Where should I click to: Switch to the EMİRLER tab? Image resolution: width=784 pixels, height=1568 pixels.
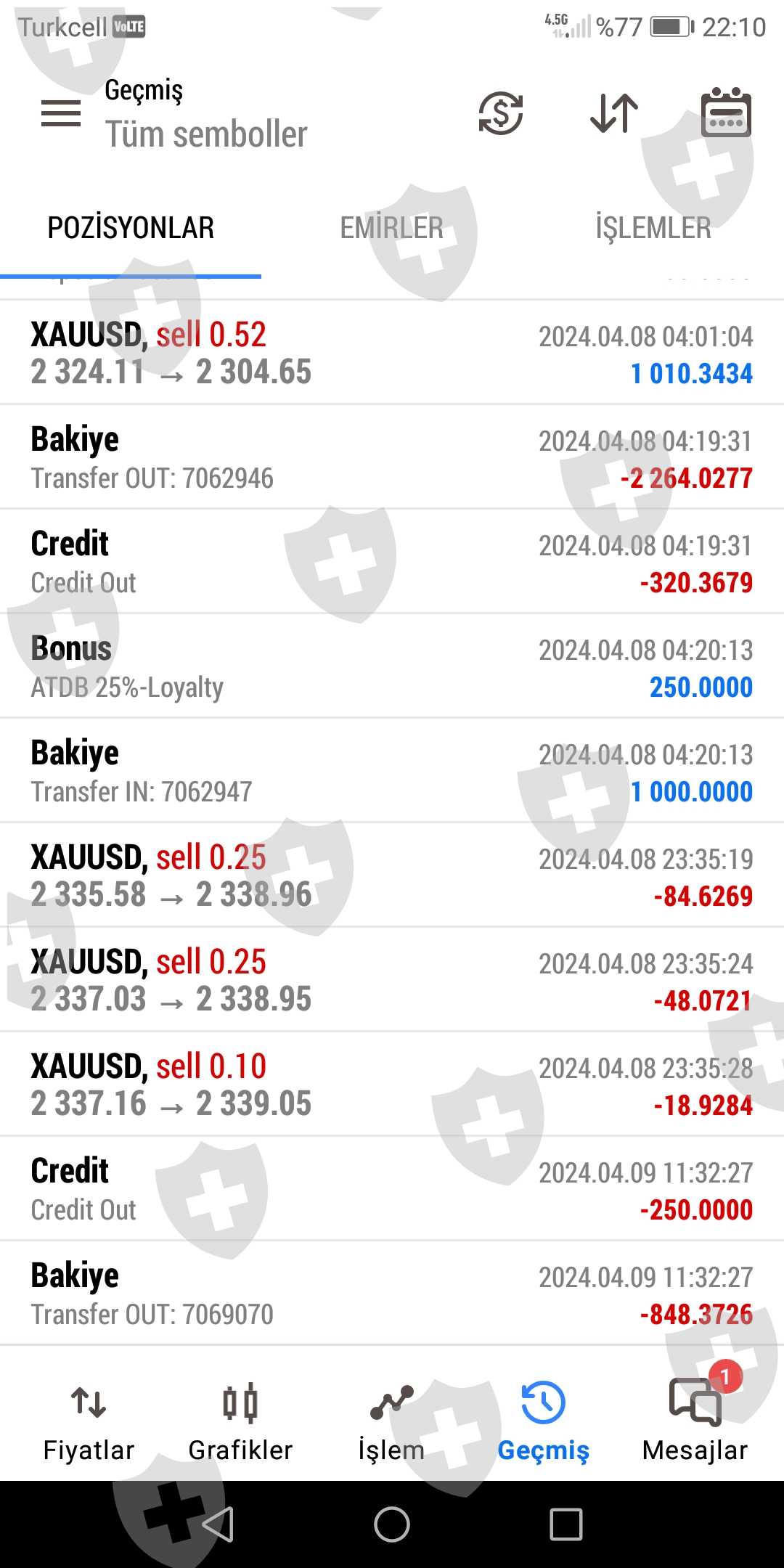point(392,228)
